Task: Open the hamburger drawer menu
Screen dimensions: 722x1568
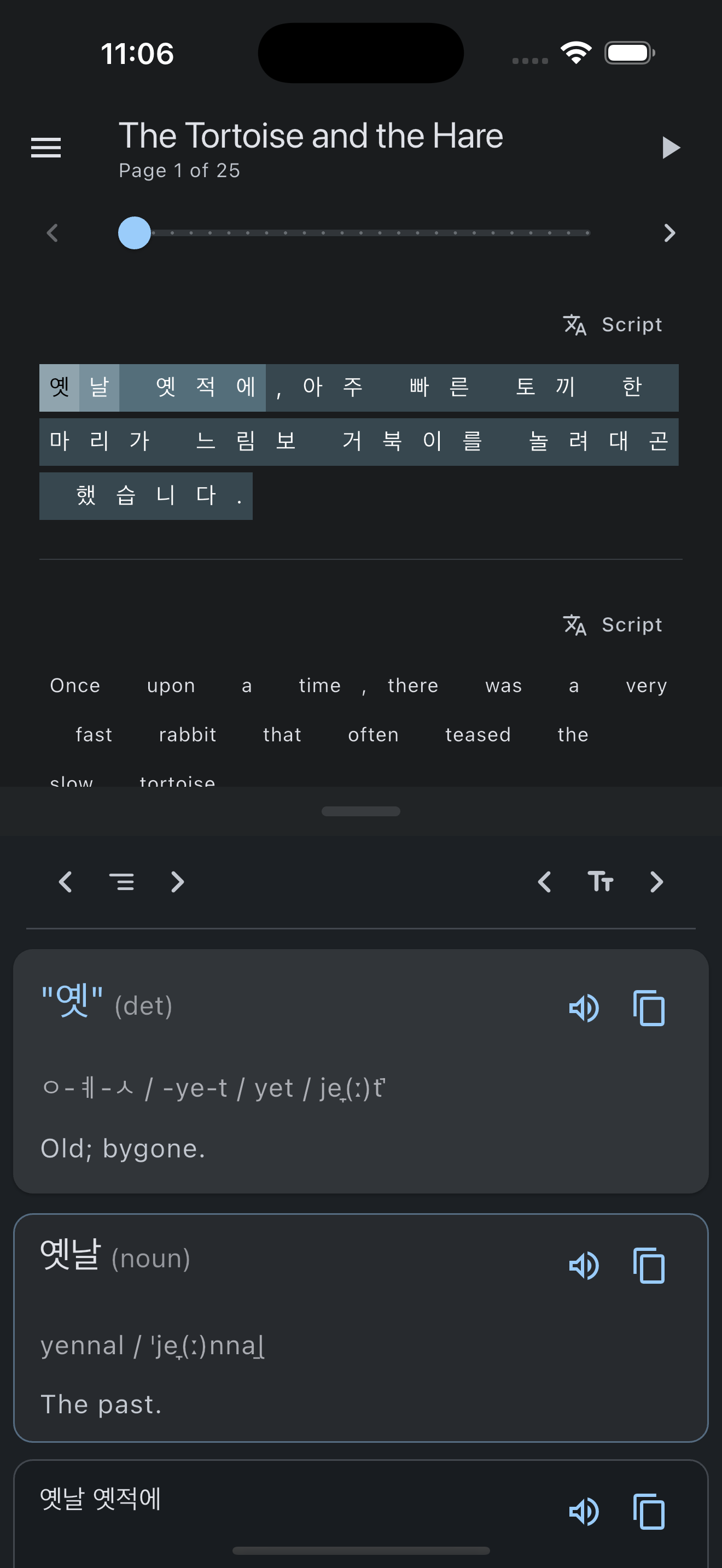Action: point(45,147)
